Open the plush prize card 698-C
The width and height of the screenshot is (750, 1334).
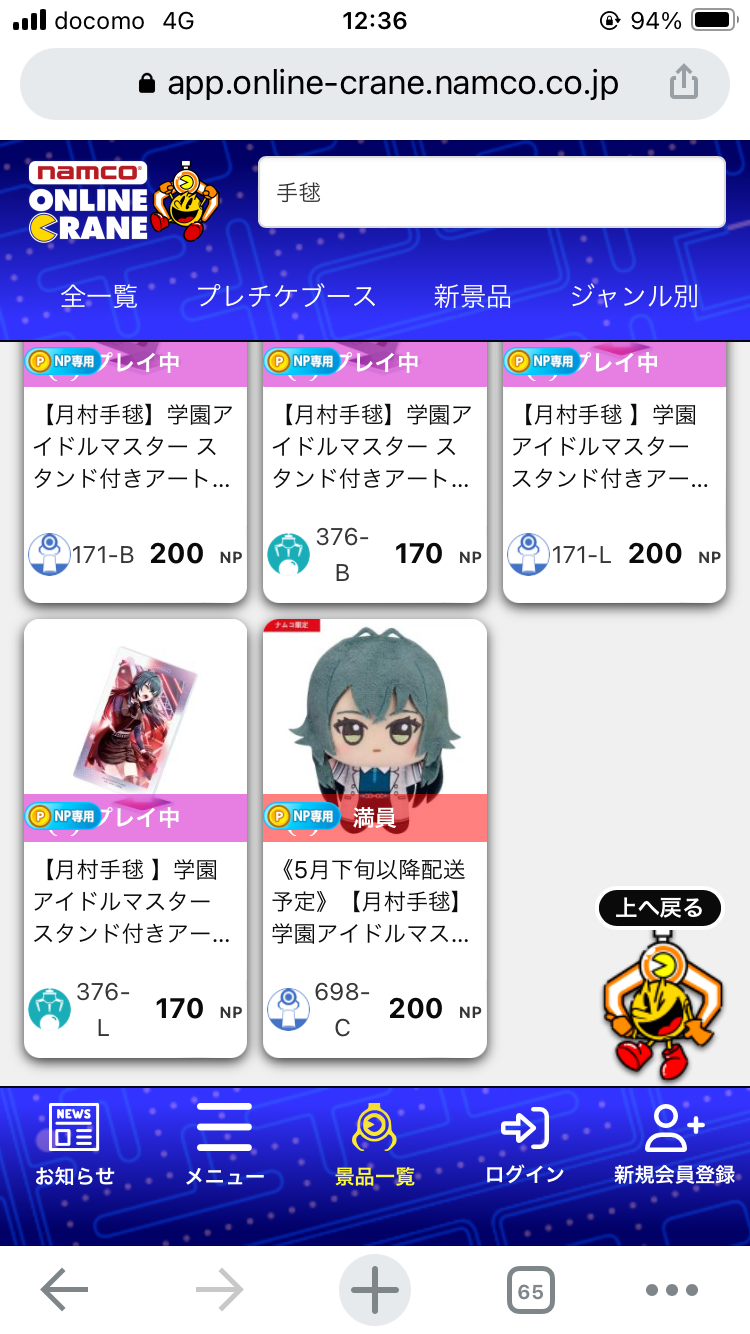click(374, 838)
